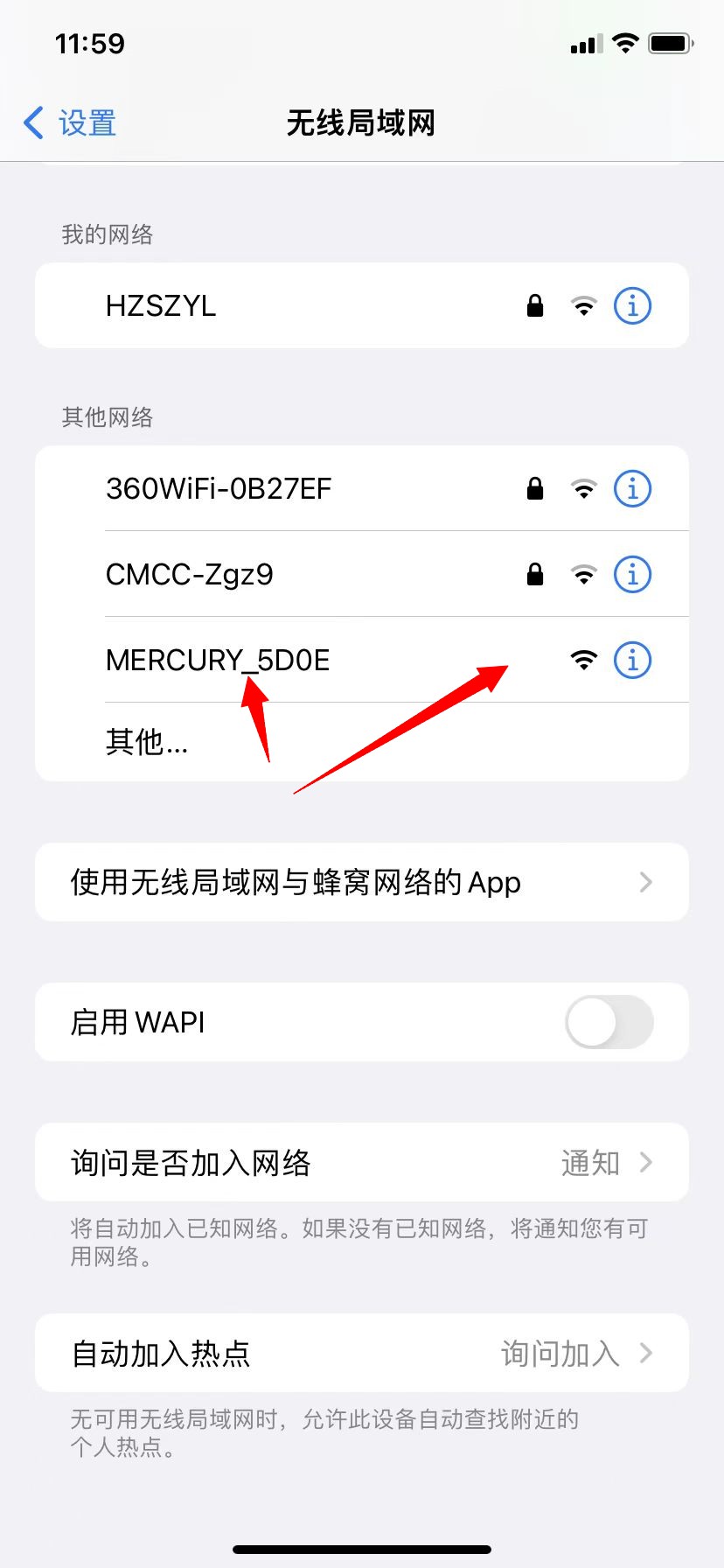Open info details for HZSZYL network
The height and width of the screenshot is (1568, 724).
[x=632, y=305]
